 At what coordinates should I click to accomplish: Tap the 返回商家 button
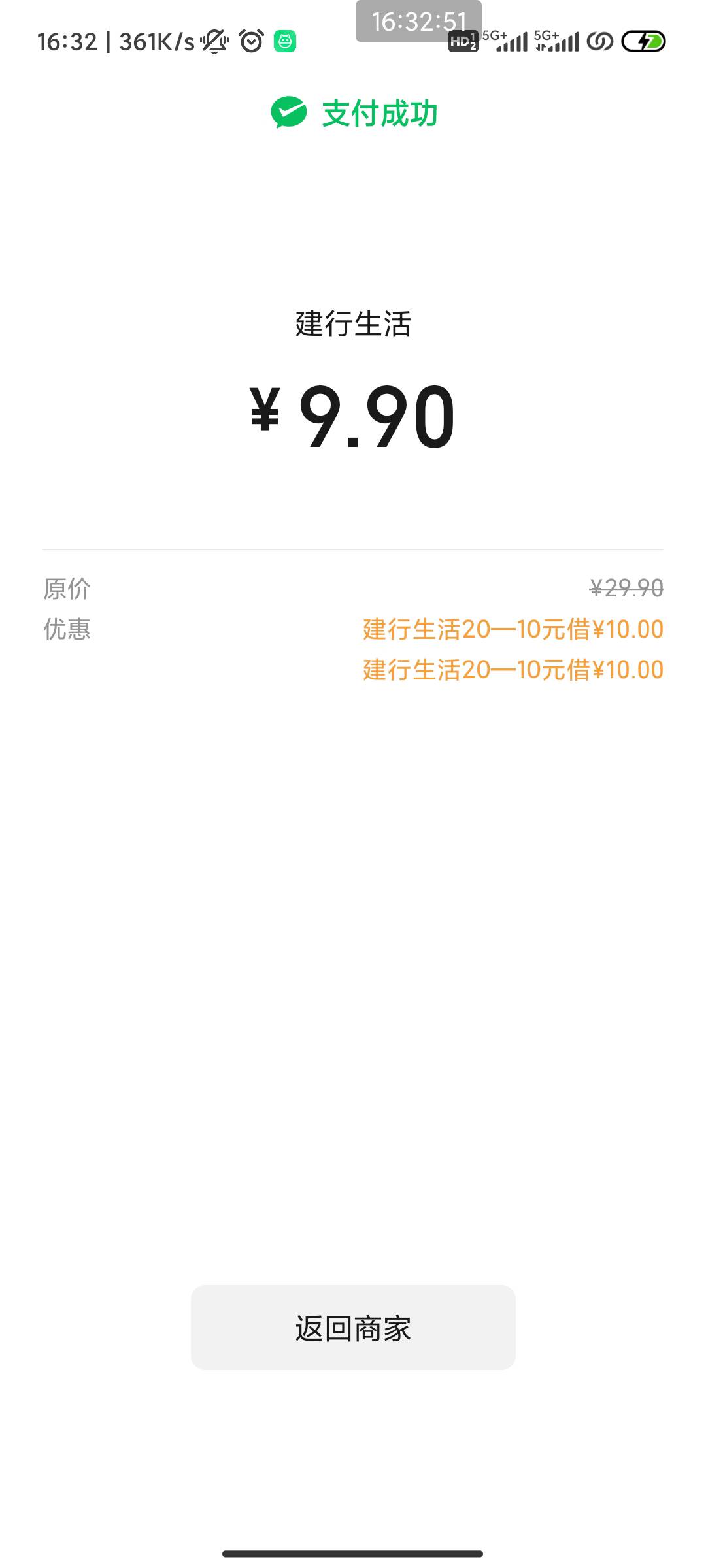pyautogui.click(x=353, y=1327)
